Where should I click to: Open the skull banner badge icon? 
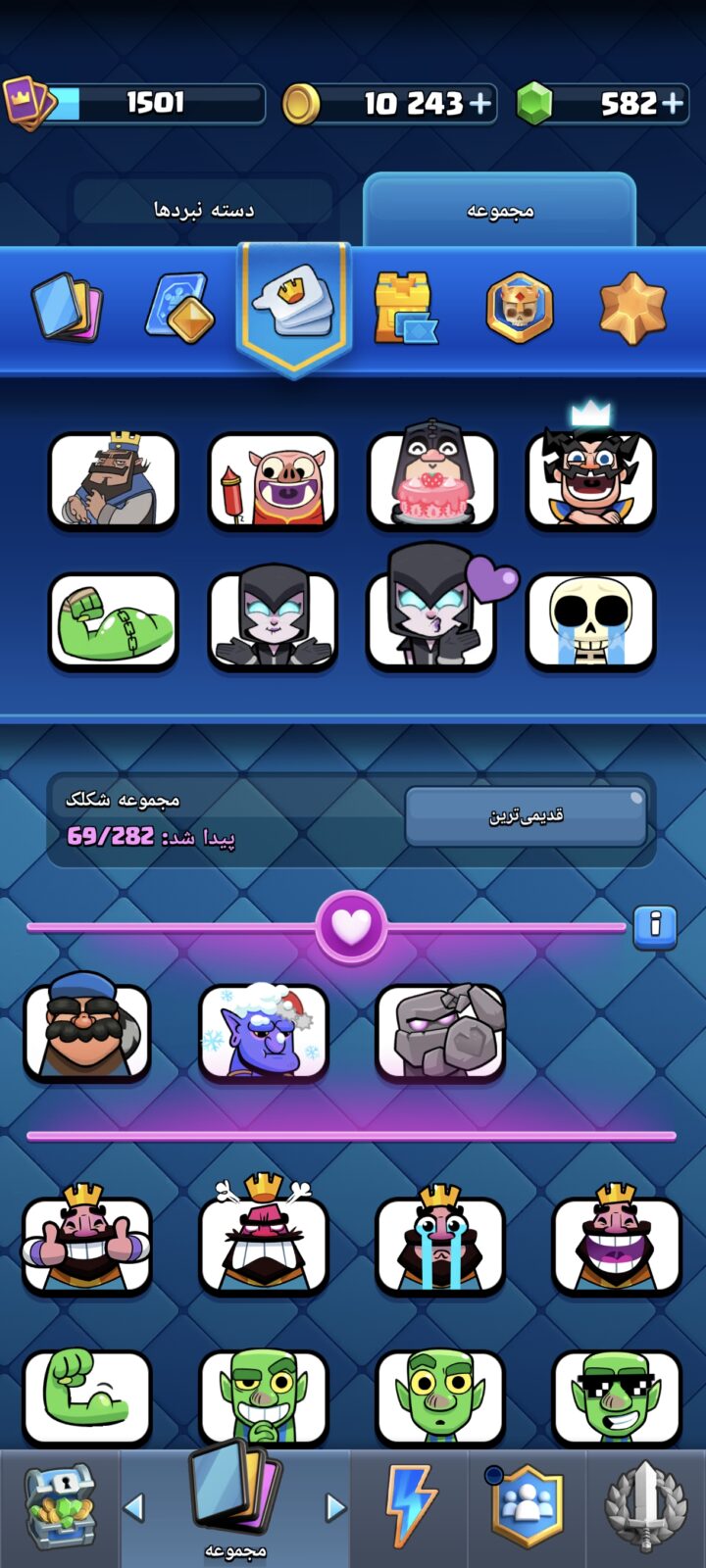(x=520, y=307)
